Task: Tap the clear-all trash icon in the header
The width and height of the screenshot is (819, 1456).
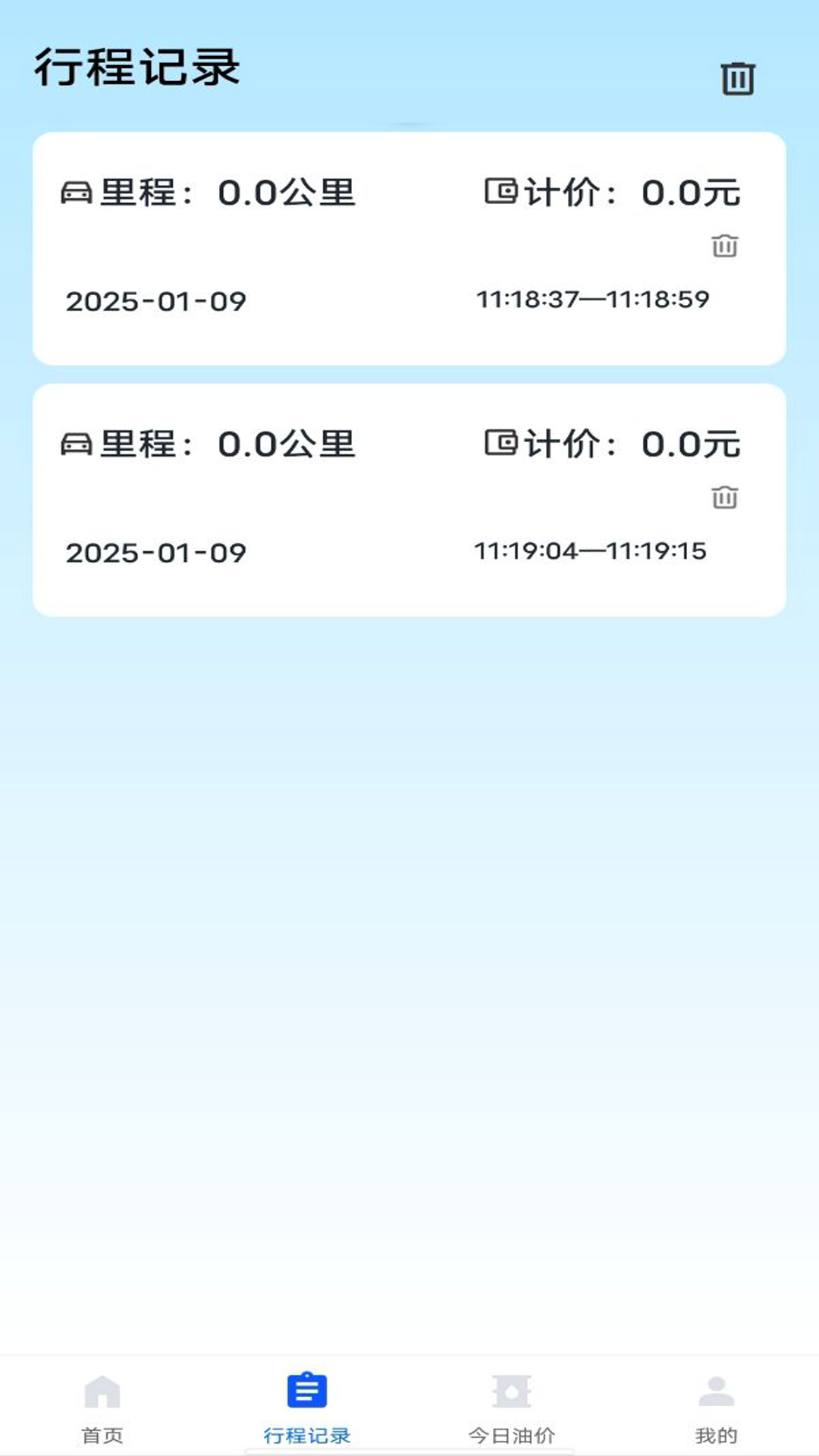Action: coord(737,78)
